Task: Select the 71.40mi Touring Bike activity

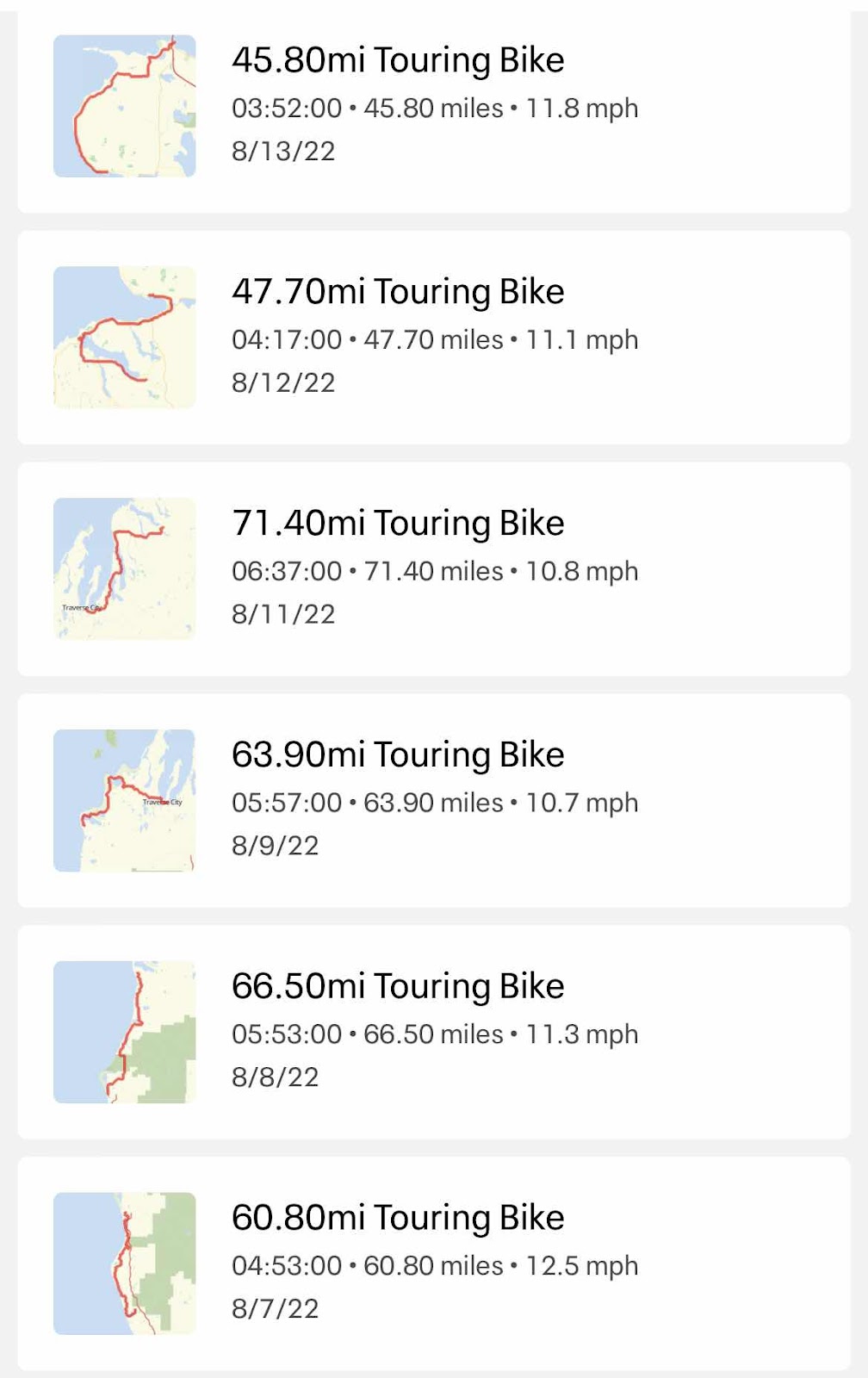Action: tap(398, 524)
